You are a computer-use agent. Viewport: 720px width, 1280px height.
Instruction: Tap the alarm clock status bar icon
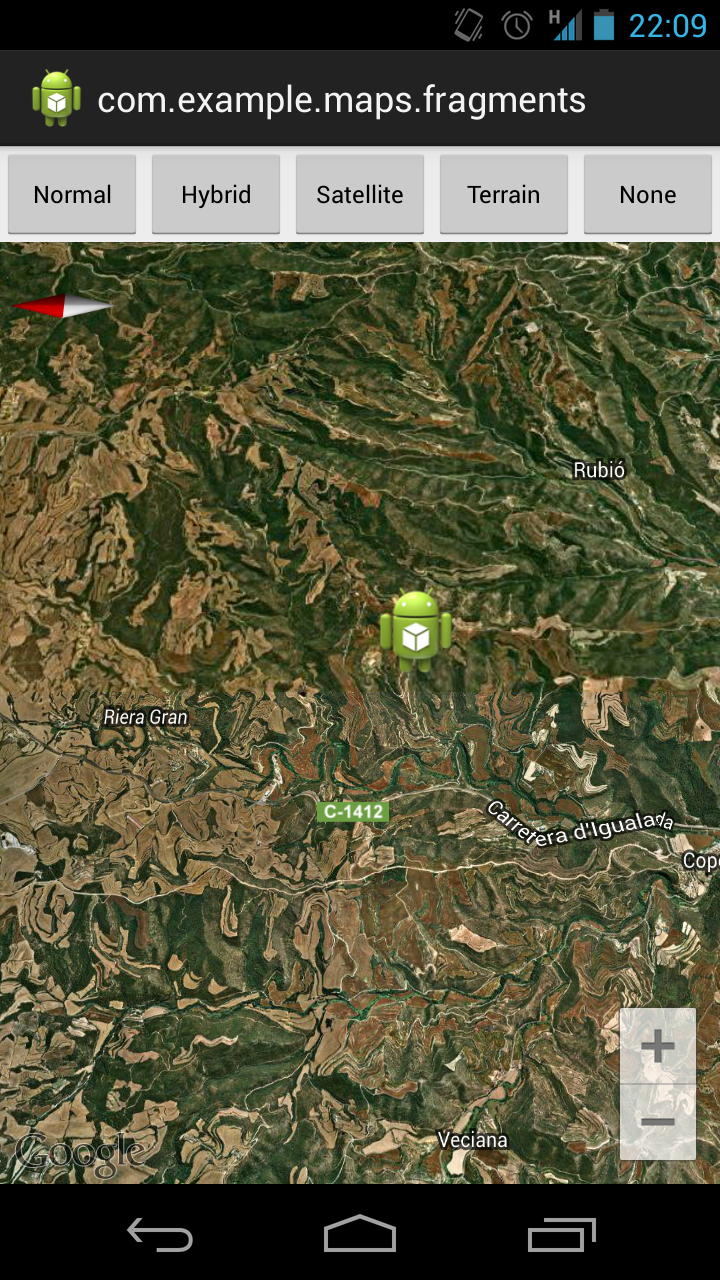click(x=516, y=25)
